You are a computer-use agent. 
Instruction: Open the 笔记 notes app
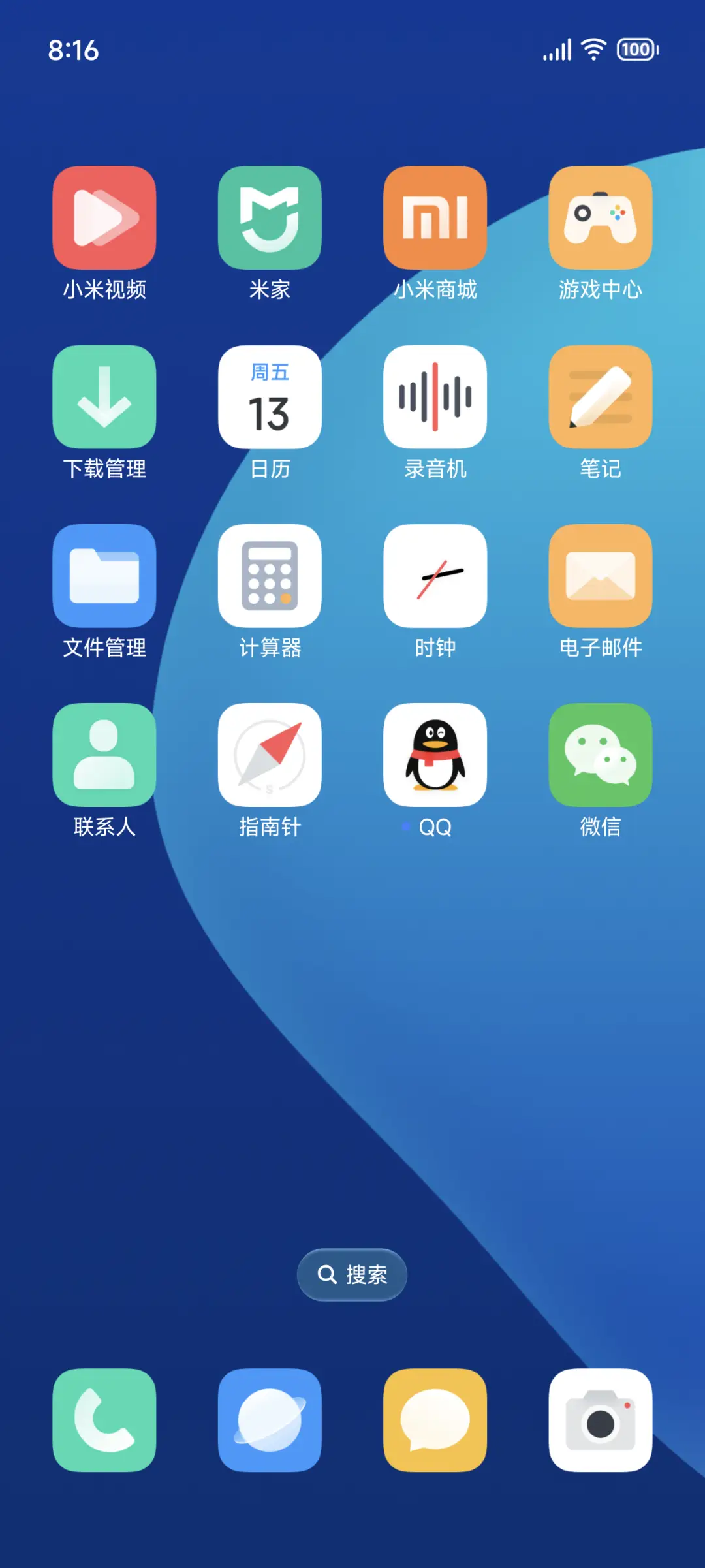[601, 397]
